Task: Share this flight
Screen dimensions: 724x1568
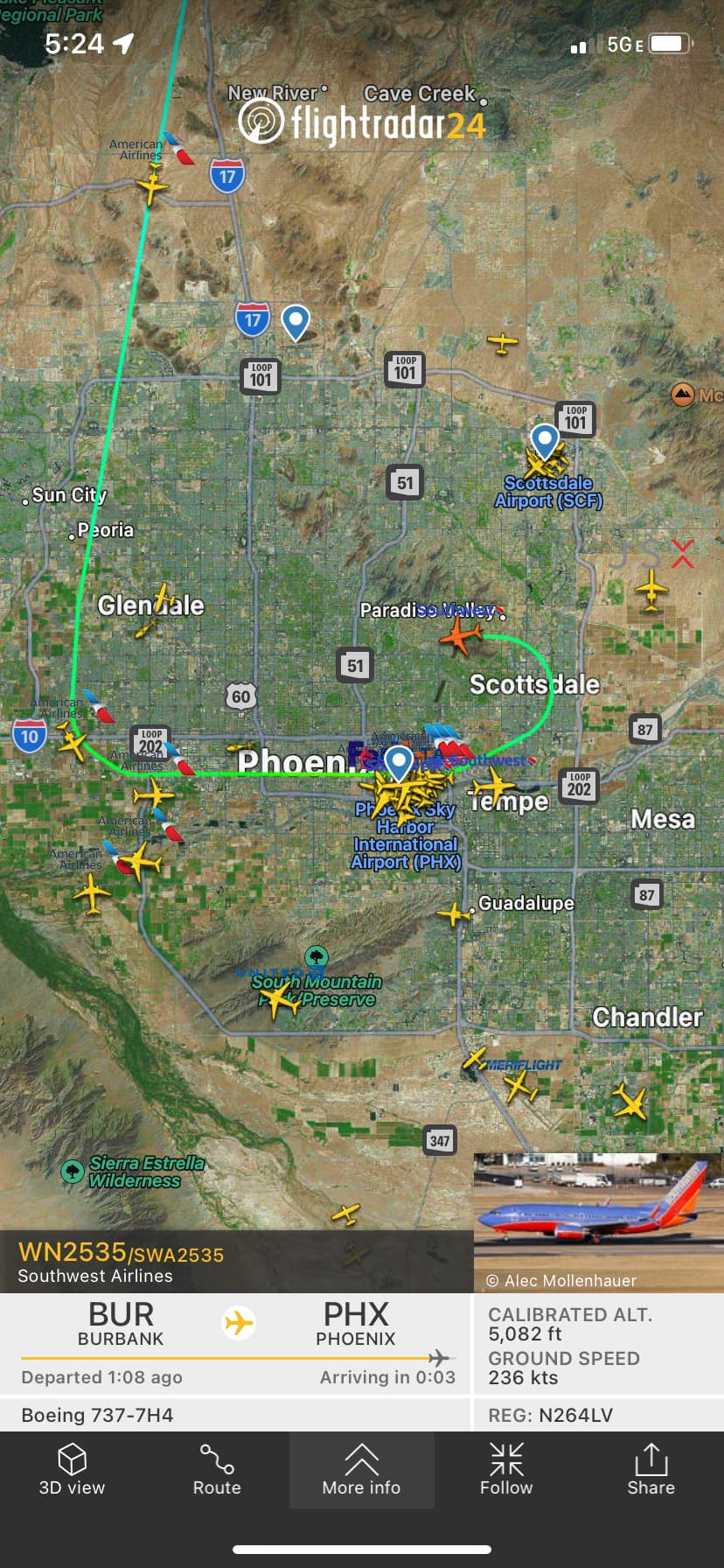Action: pyautogui.click(x=651, y=1470)
